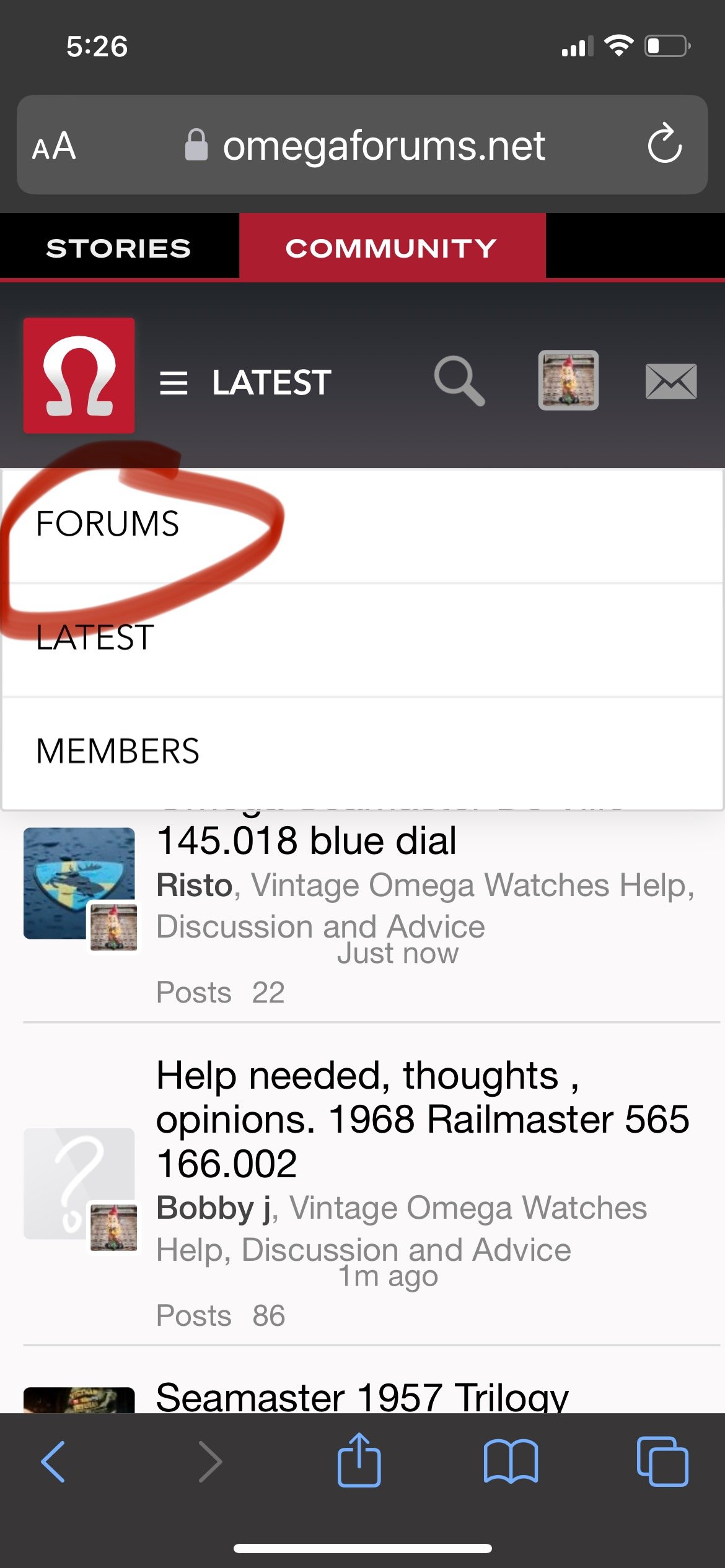Open the forum search magnifier

point(459,381)
